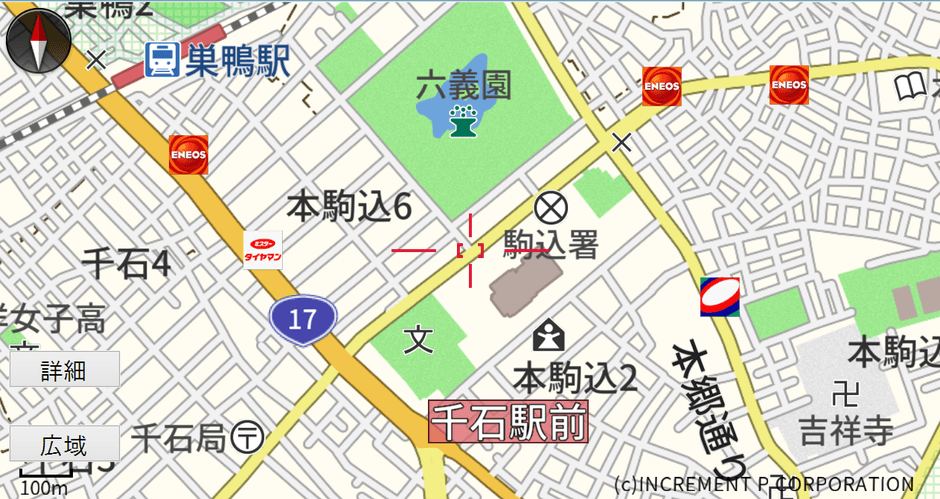Image resolution: width=940 pixels, height=499 pixels.
Task: Select the 六義園 garden marker
Action: pyautogui.click(x=461, y=121)
